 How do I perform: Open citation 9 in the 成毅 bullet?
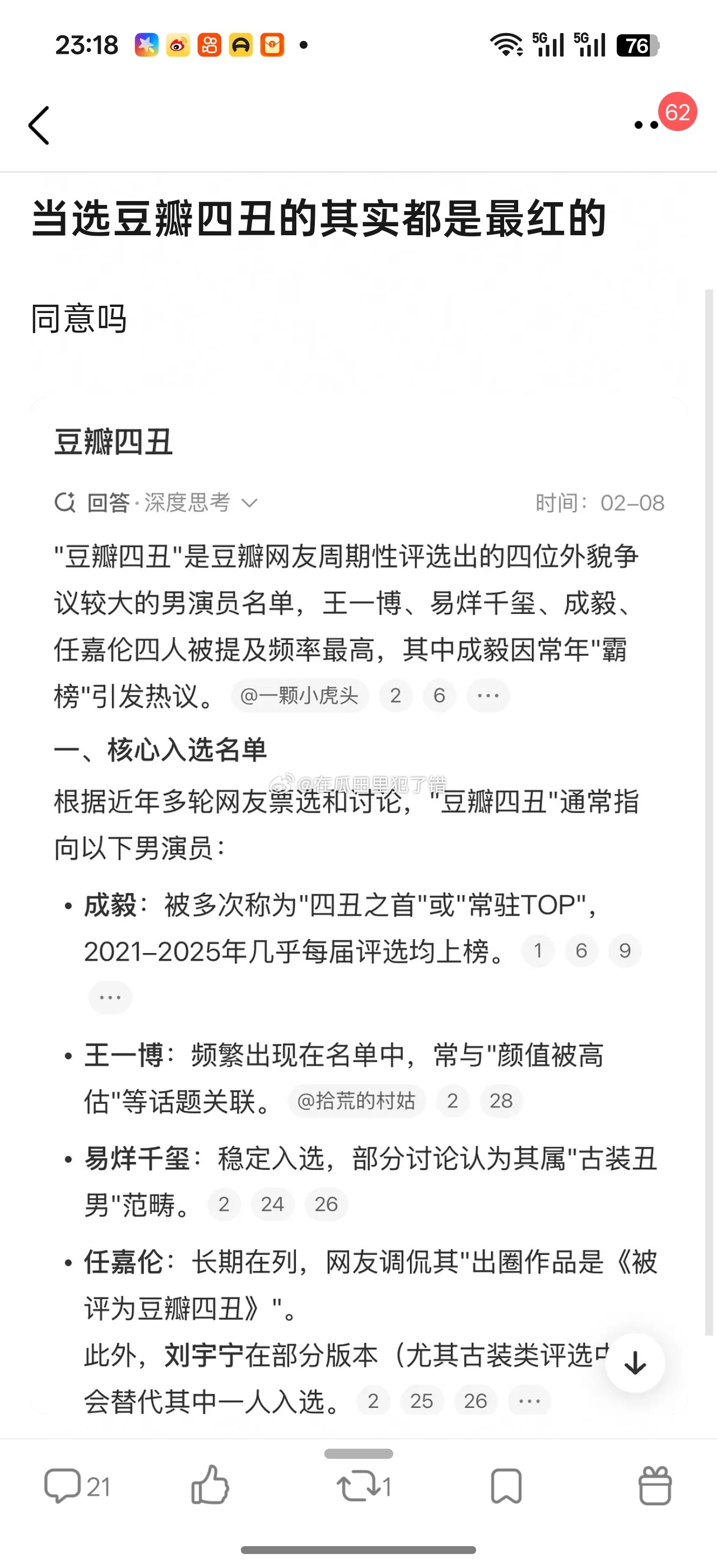pyautogui.click(x=625, y=950)
